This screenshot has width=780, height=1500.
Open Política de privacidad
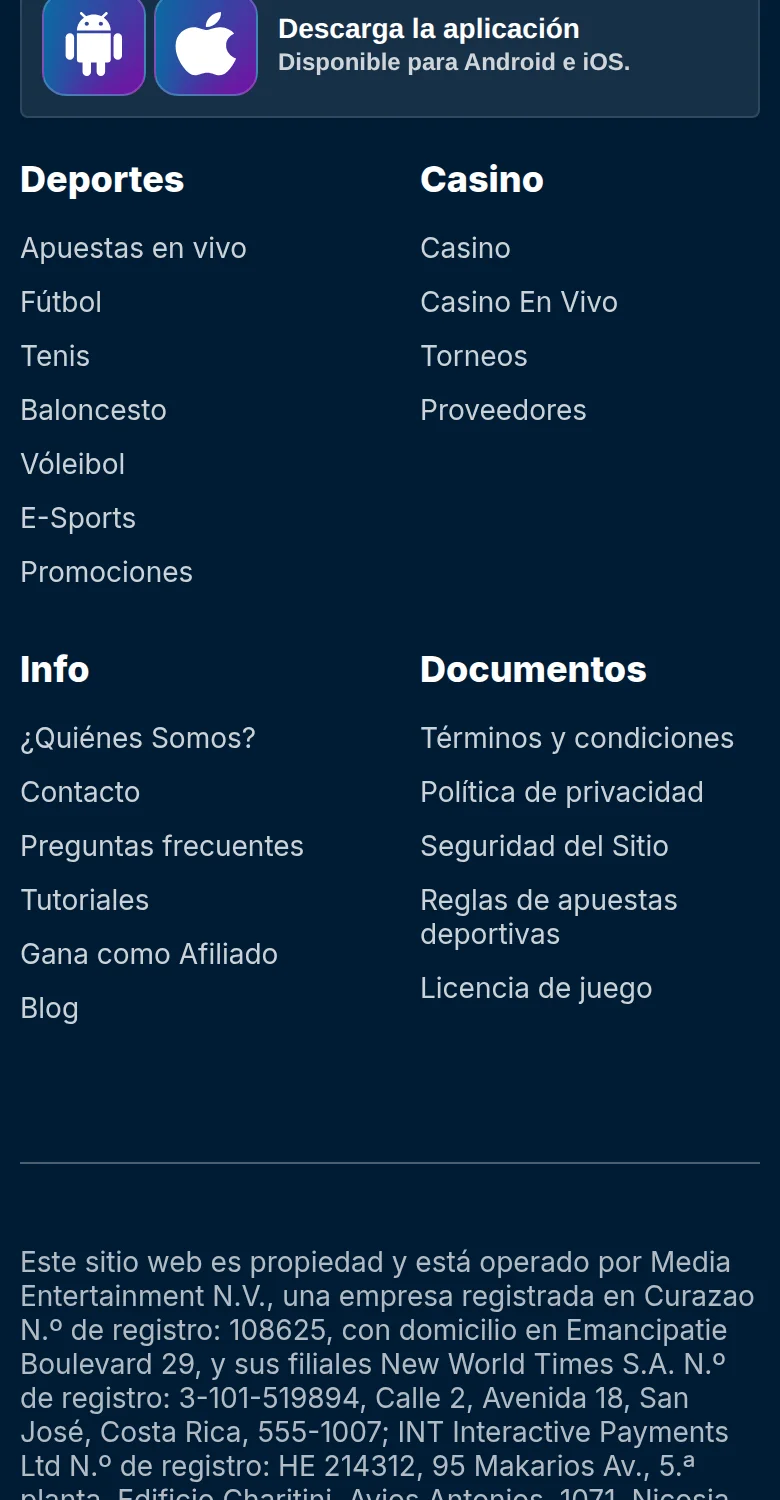tap(562, 792)
